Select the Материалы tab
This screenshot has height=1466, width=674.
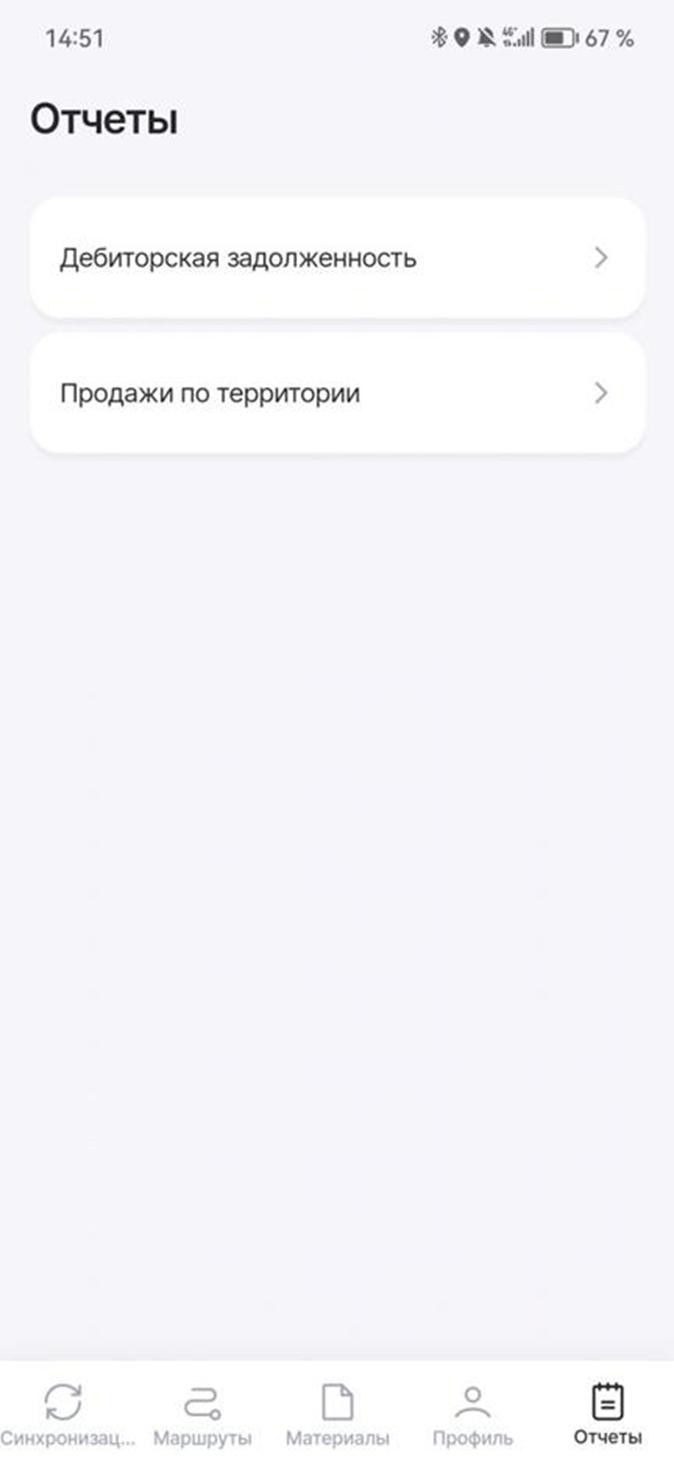point(337,1415)
